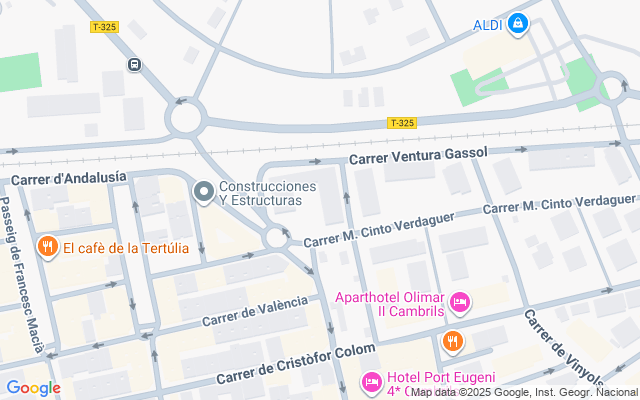This screenshot has height=400, width=640.
Task: Tap the bus stop icon near T-325
Action: [x=134, y=64]
